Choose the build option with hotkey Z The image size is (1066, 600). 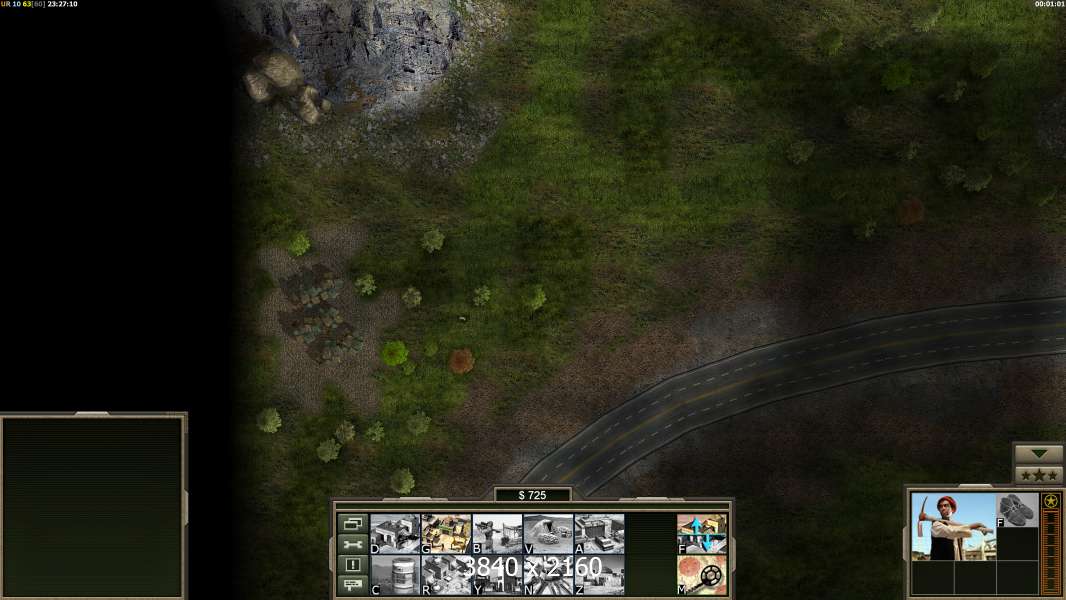(599, 575)
